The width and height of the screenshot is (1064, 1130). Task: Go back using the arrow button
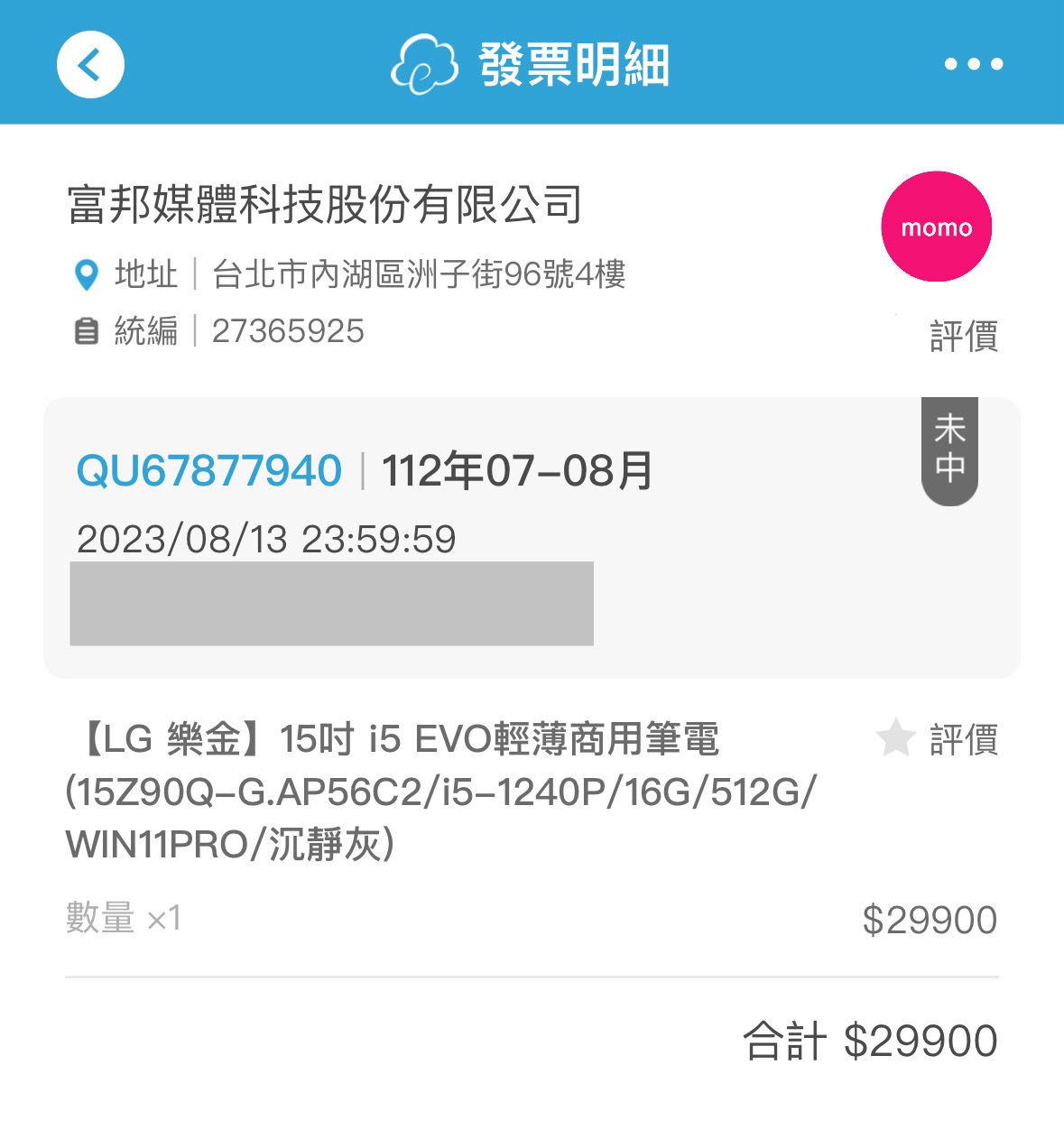click(90, 65)
